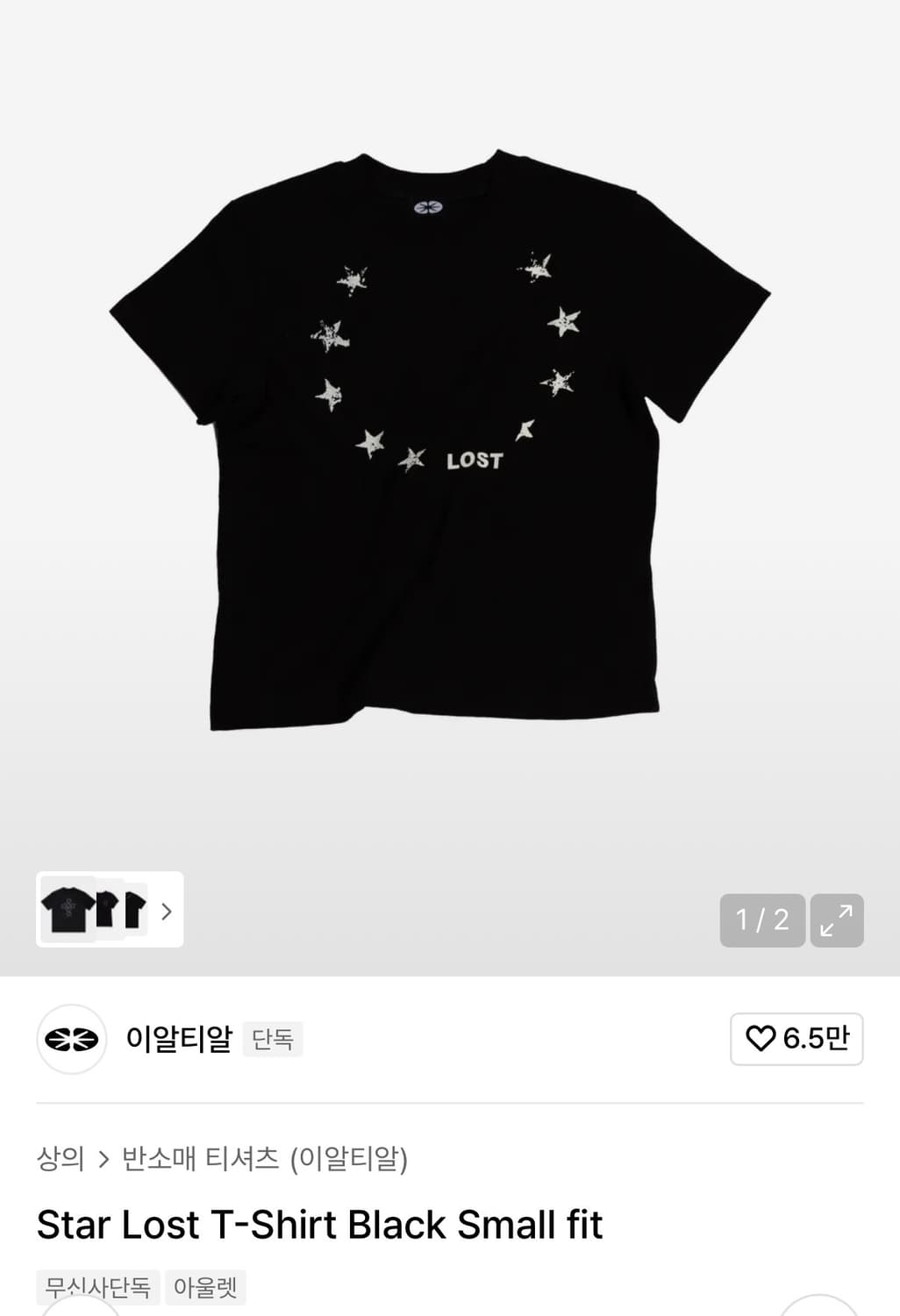This screenshot has height=1316, width=900.
Task: Click the clover logo inside the brand avatar
Action: pos(70,1040)
